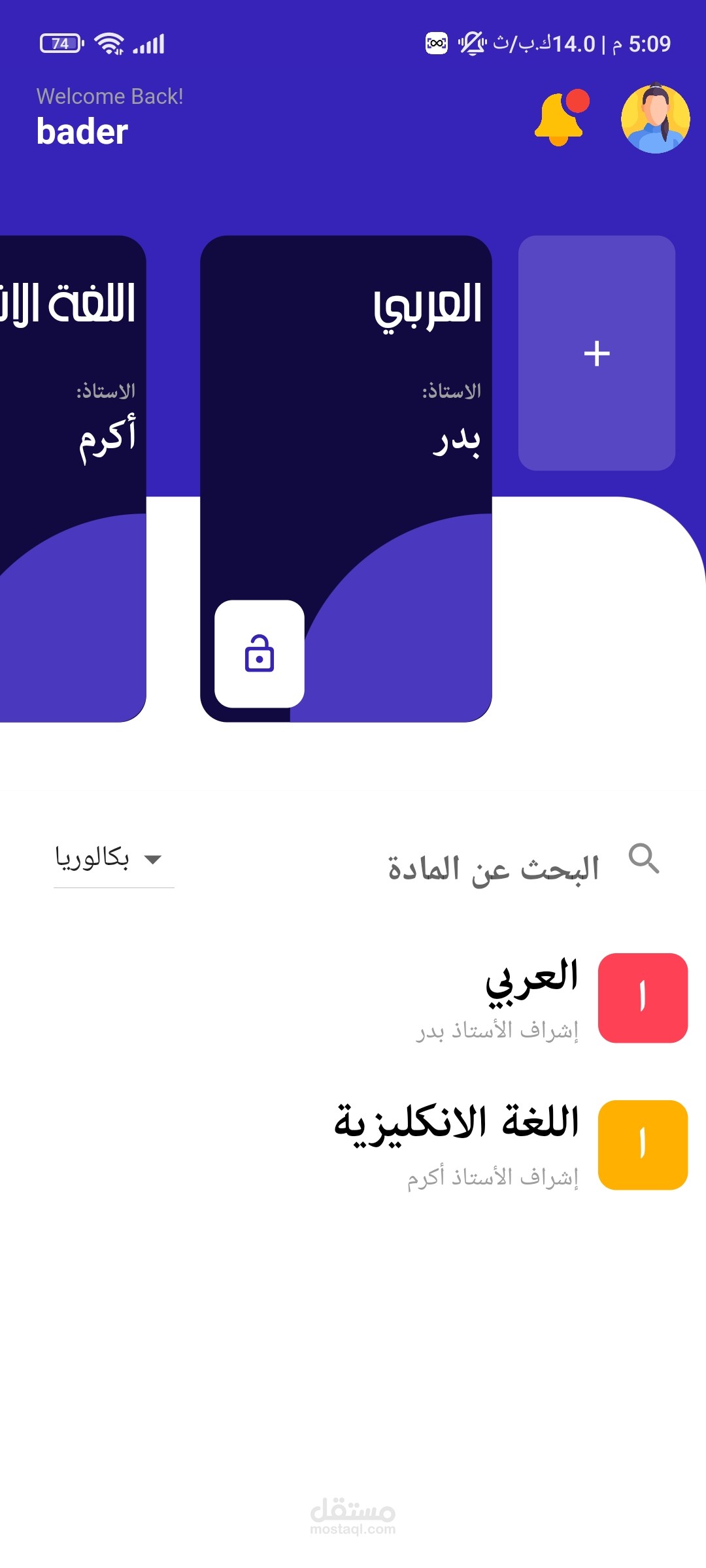The image size is (706, 1568).
Task: Open the profile avatar
Action: tap(656, 119)
